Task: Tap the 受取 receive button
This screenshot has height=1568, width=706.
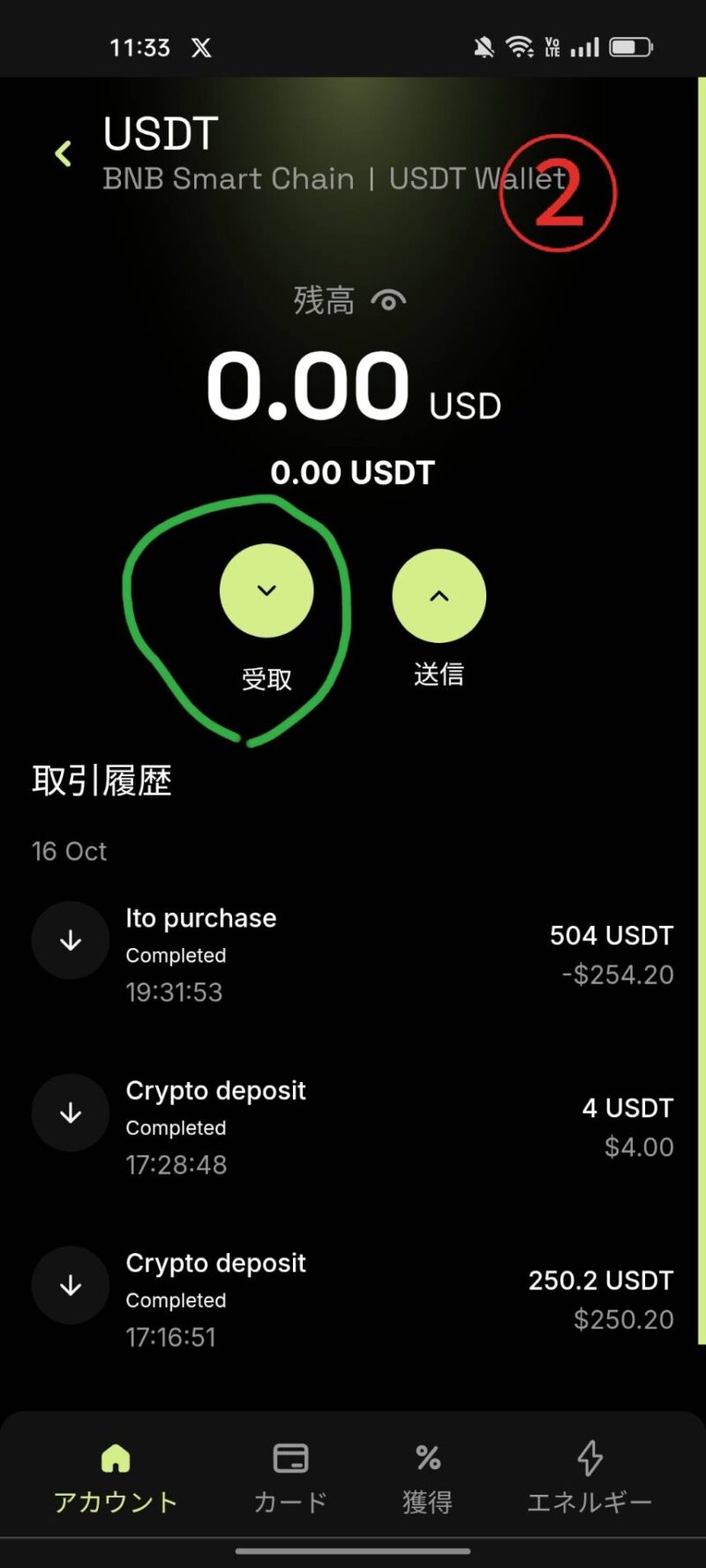Action: (267, 591)
